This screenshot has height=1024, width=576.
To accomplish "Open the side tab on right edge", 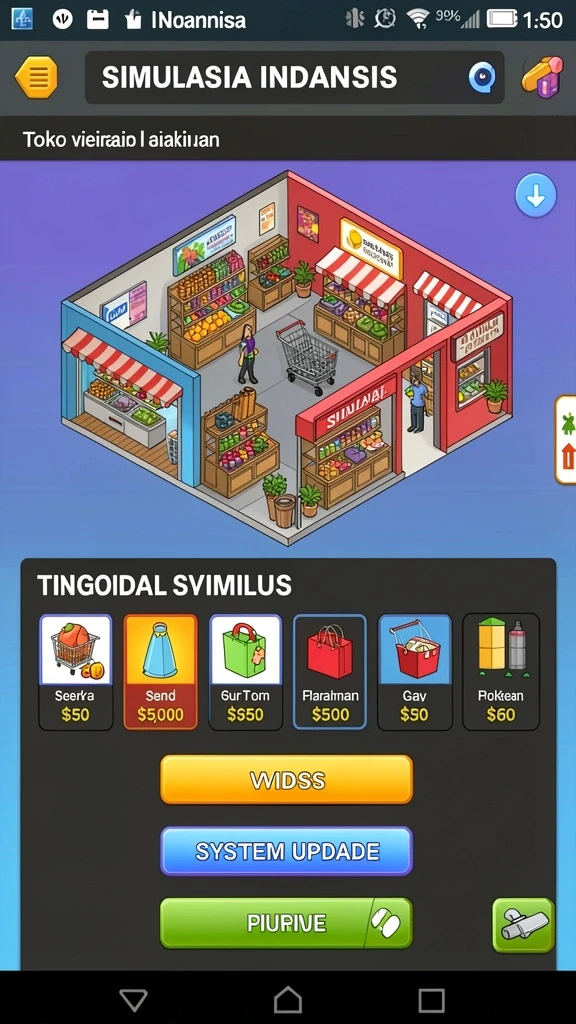I will pos(566,439).
